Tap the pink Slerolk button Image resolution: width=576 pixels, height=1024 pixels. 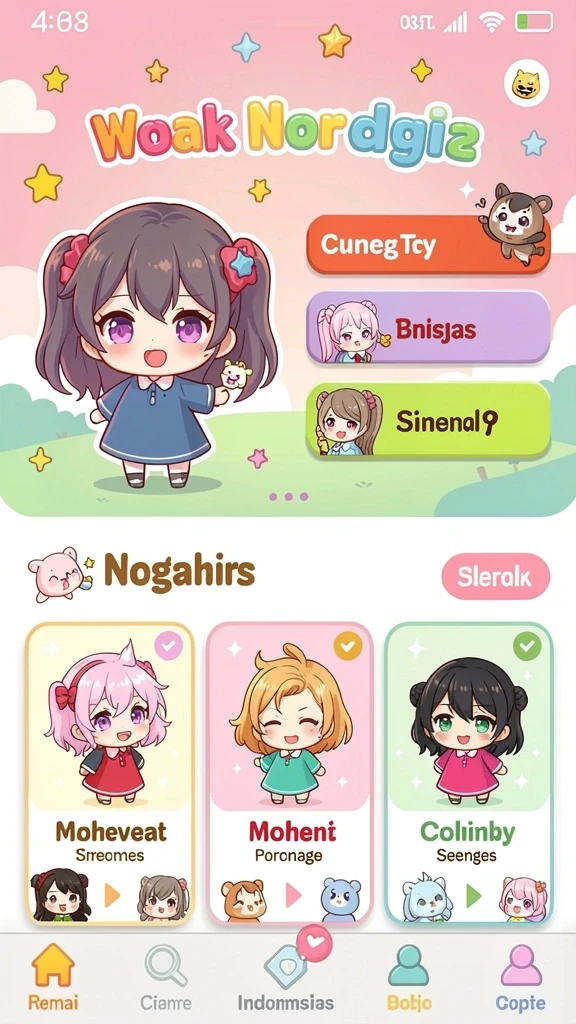[x=496, y=577]
